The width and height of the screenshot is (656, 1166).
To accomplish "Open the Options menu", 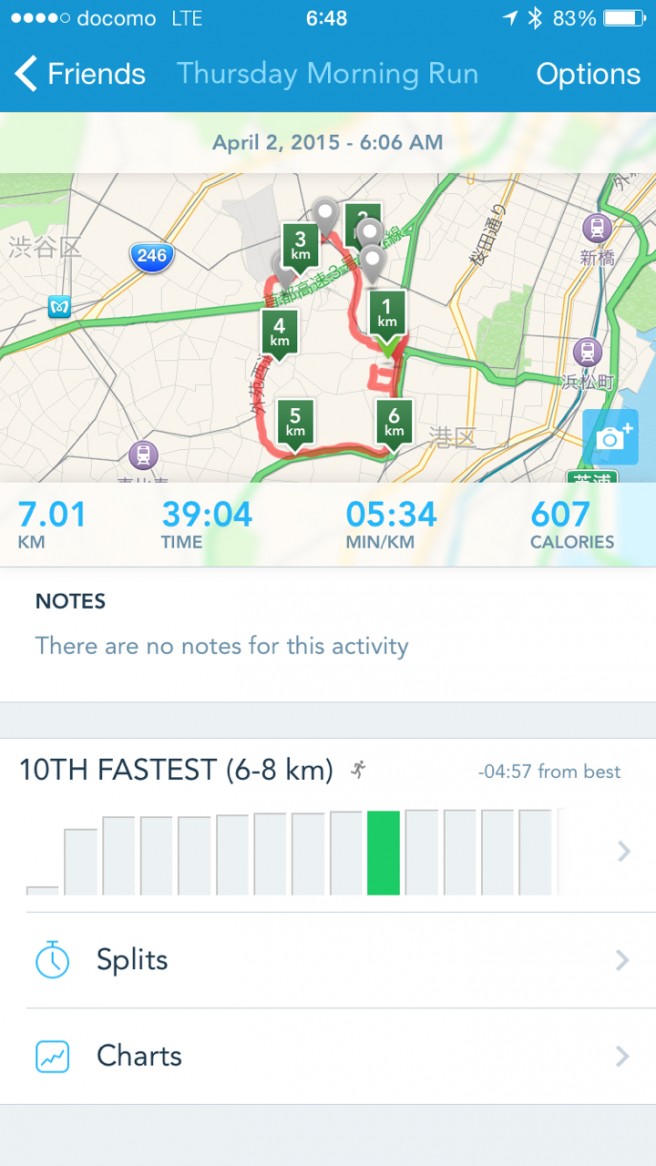I will coord(588,74).
